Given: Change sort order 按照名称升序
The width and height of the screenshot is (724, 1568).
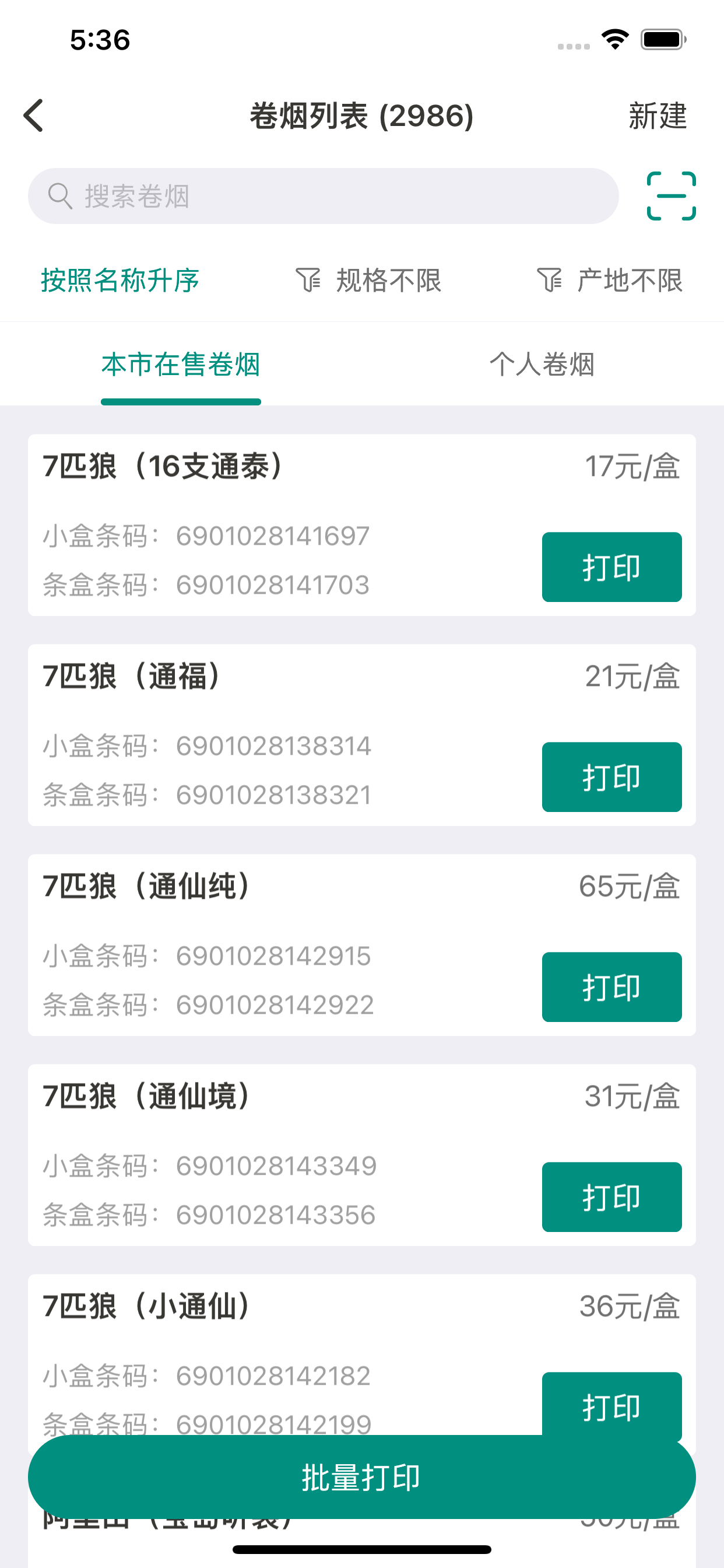Looking at the screenshot, I should click(121, 281).
